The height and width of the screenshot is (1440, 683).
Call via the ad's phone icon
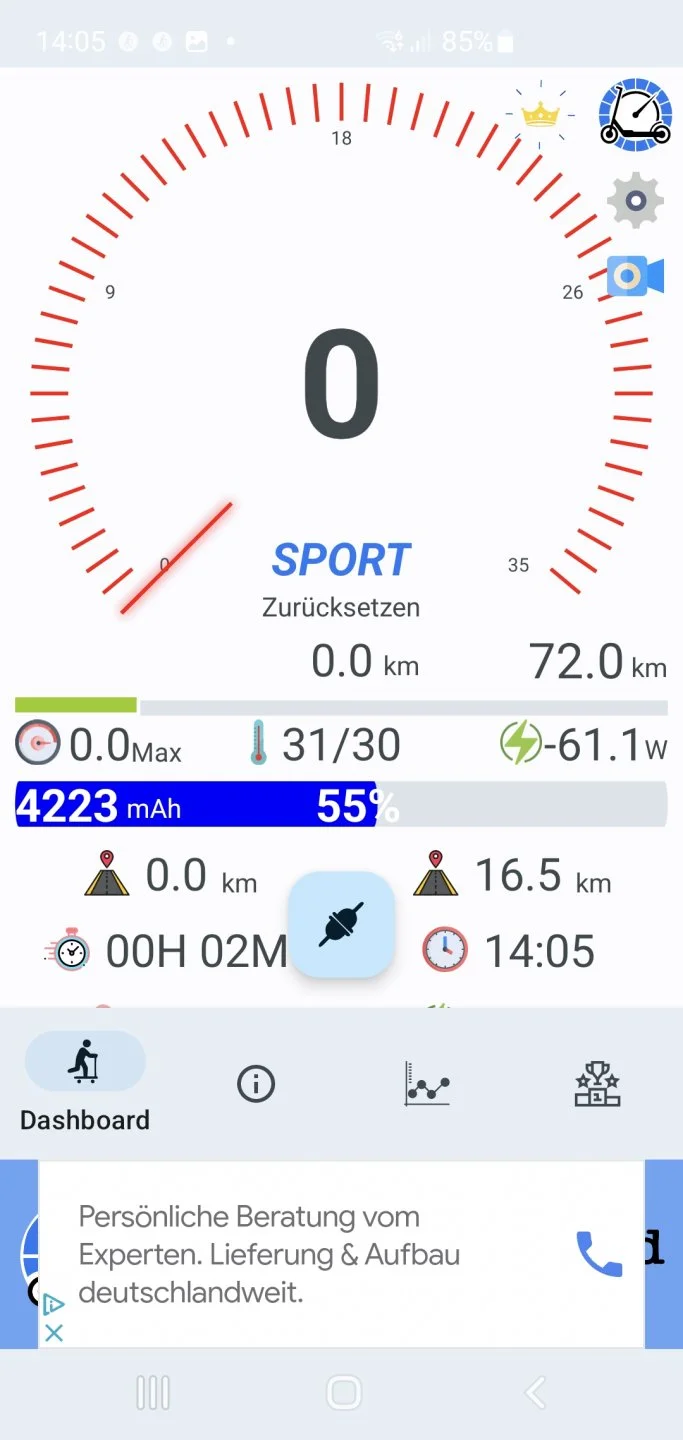pos(599,1253)
